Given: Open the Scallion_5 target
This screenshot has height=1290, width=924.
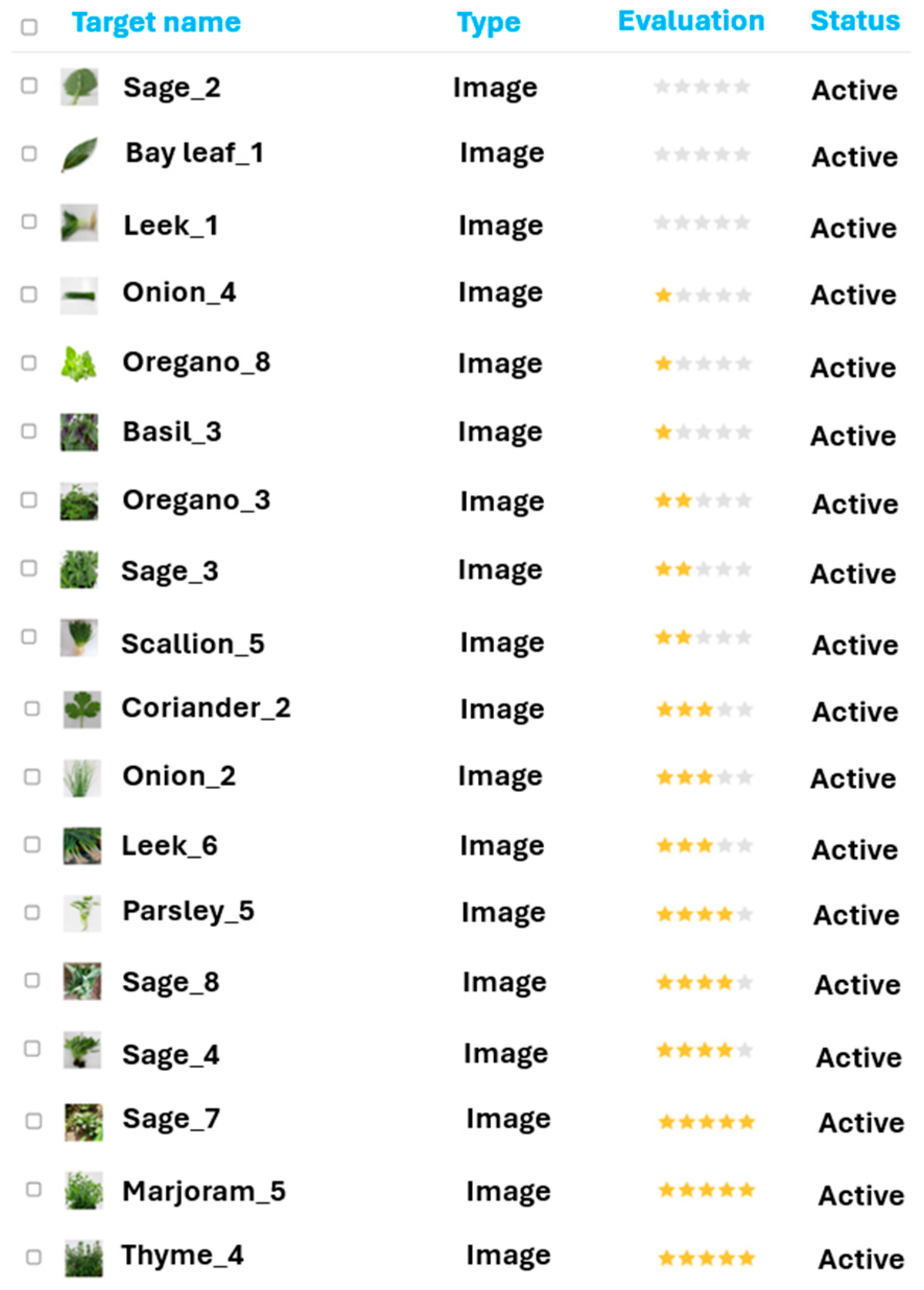Looking at the screenshot, I should [x=193, y=644].
